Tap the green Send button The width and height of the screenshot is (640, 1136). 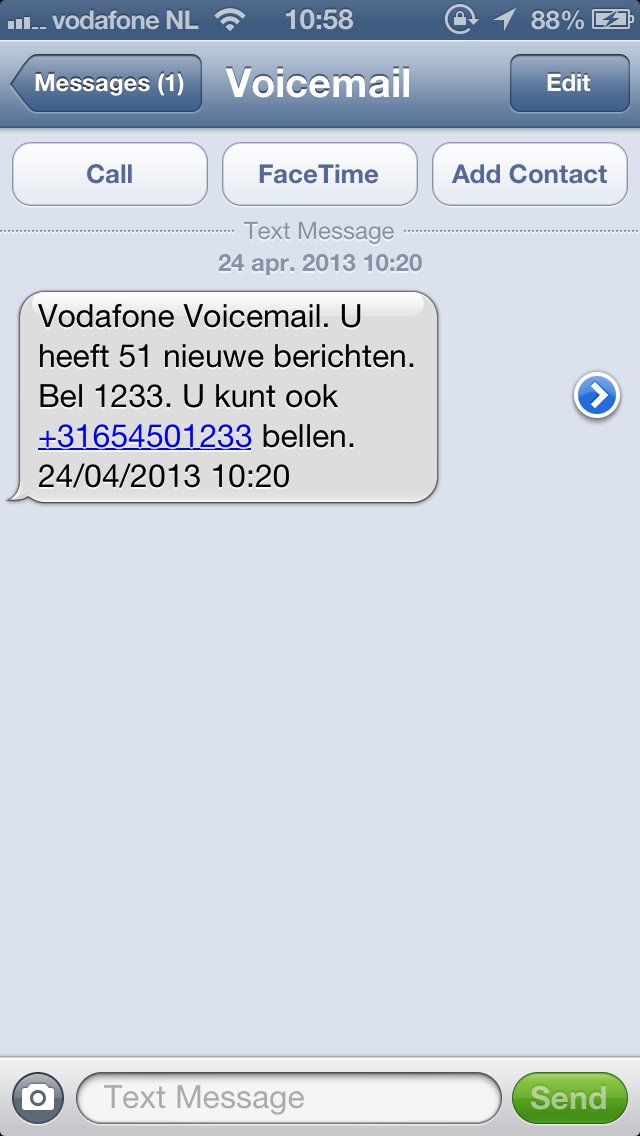point(569,1098)
